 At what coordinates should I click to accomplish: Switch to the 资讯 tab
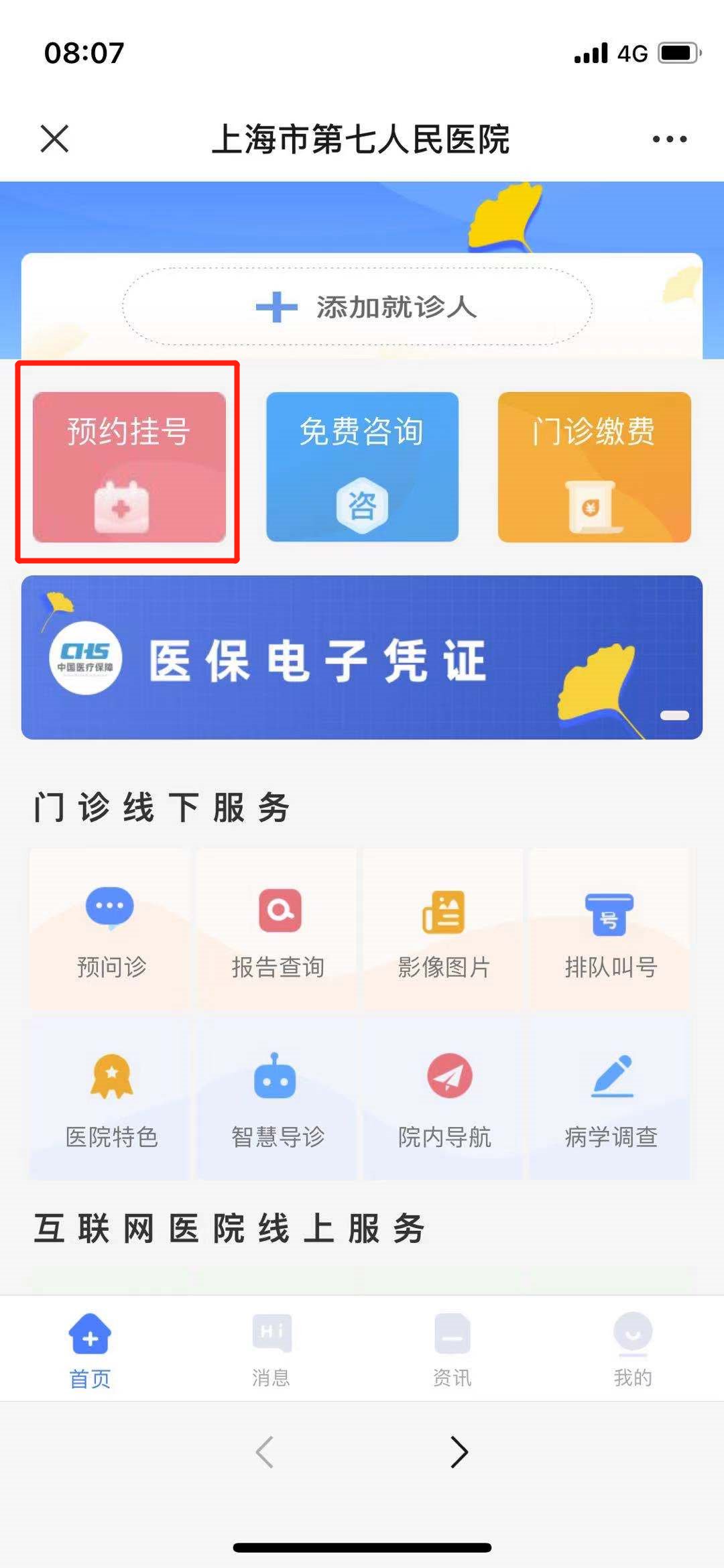click(452, 1349)
